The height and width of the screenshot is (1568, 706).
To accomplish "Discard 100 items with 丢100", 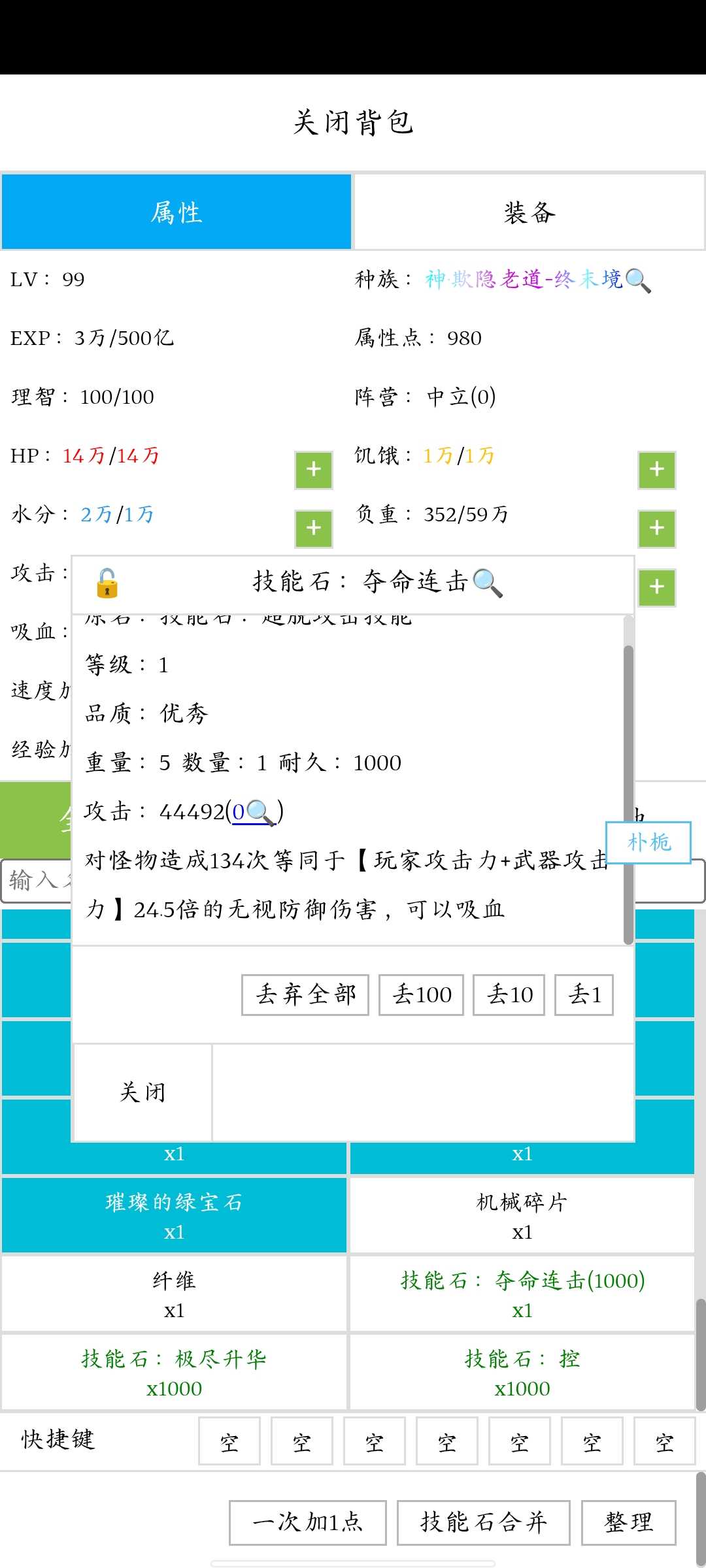I will pos(421,995).
